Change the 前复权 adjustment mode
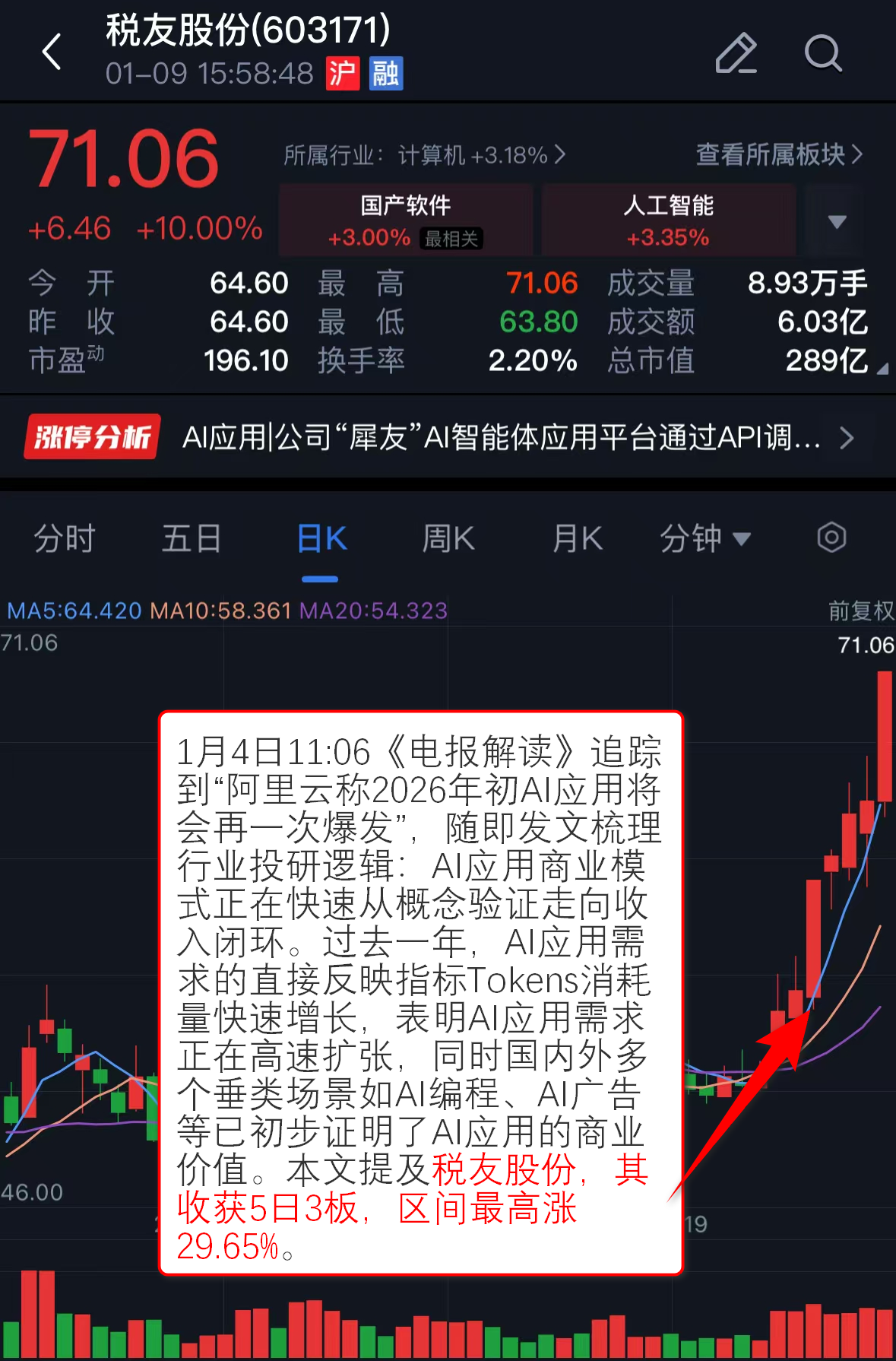The width and height of the screenshot is (896, 1361). [x=860, y=610]
